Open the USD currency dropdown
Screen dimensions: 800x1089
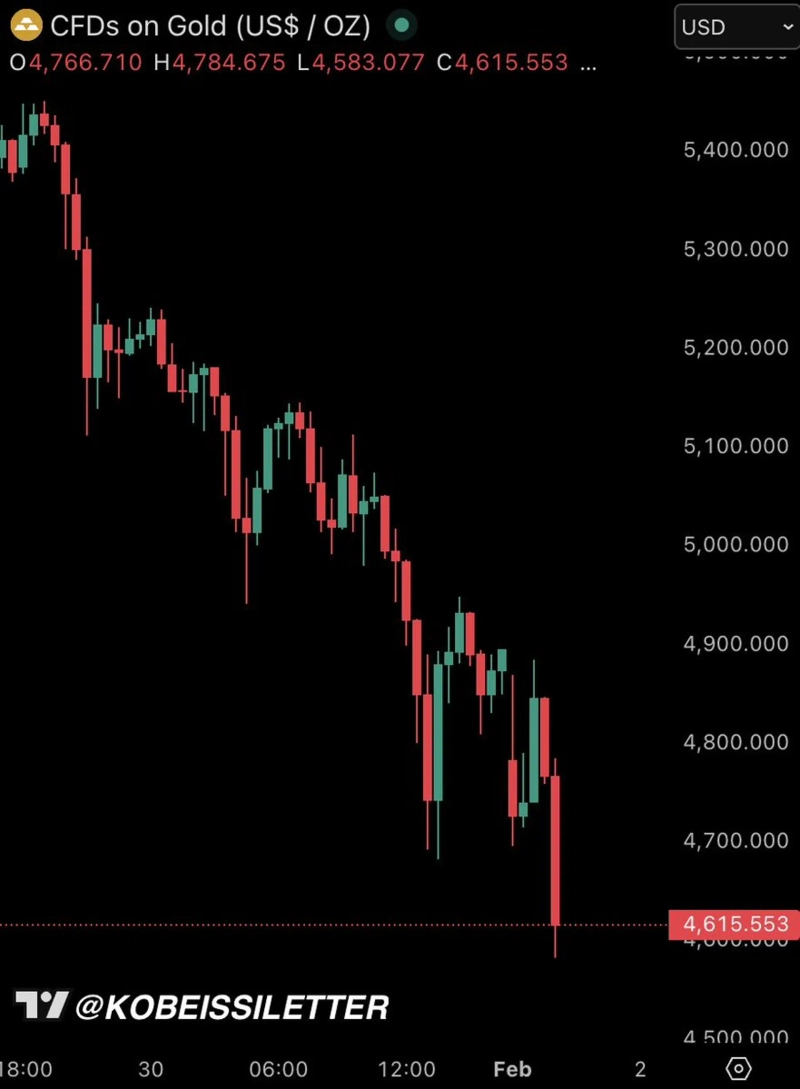click(736, 28)
